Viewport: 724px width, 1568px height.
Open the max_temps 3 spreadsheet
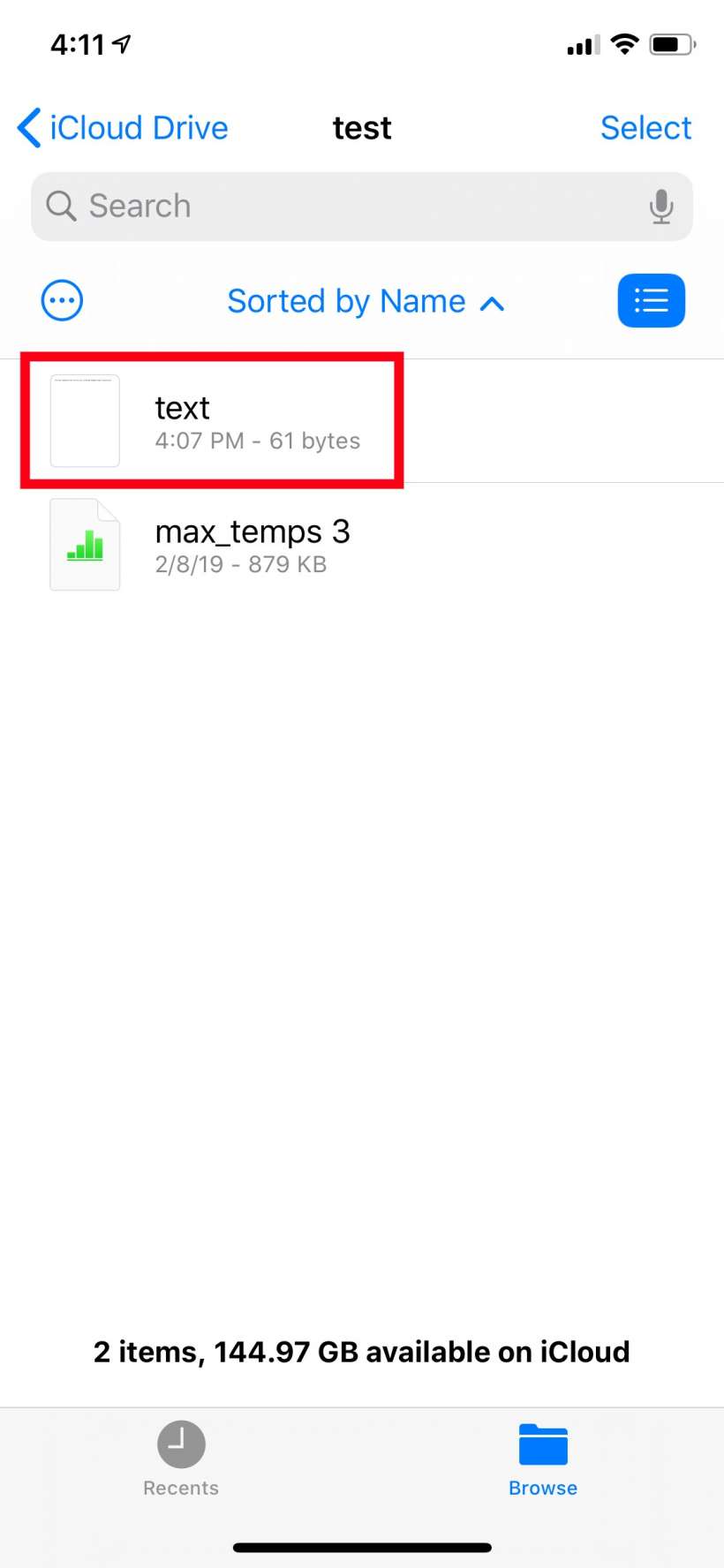tap(252, 545)
